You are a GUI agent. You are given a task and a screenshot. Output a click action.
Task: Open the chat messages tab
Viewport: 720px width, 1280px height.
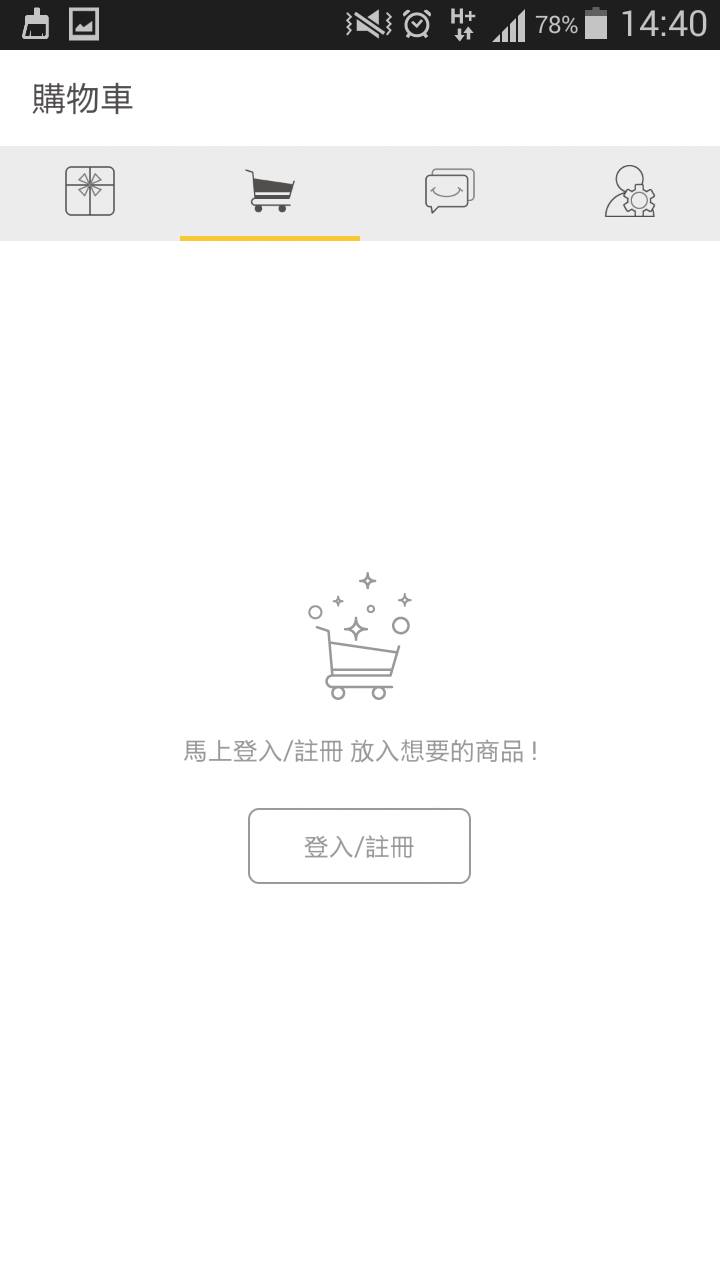[x=450, y=191]
